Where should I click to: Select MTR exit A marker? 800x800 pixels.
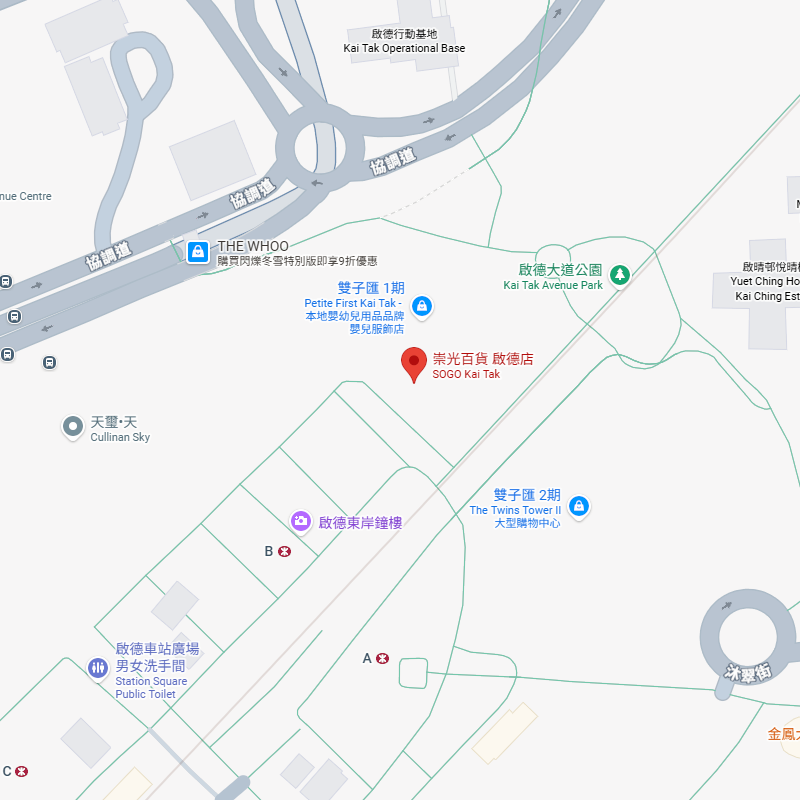point(382,658)
